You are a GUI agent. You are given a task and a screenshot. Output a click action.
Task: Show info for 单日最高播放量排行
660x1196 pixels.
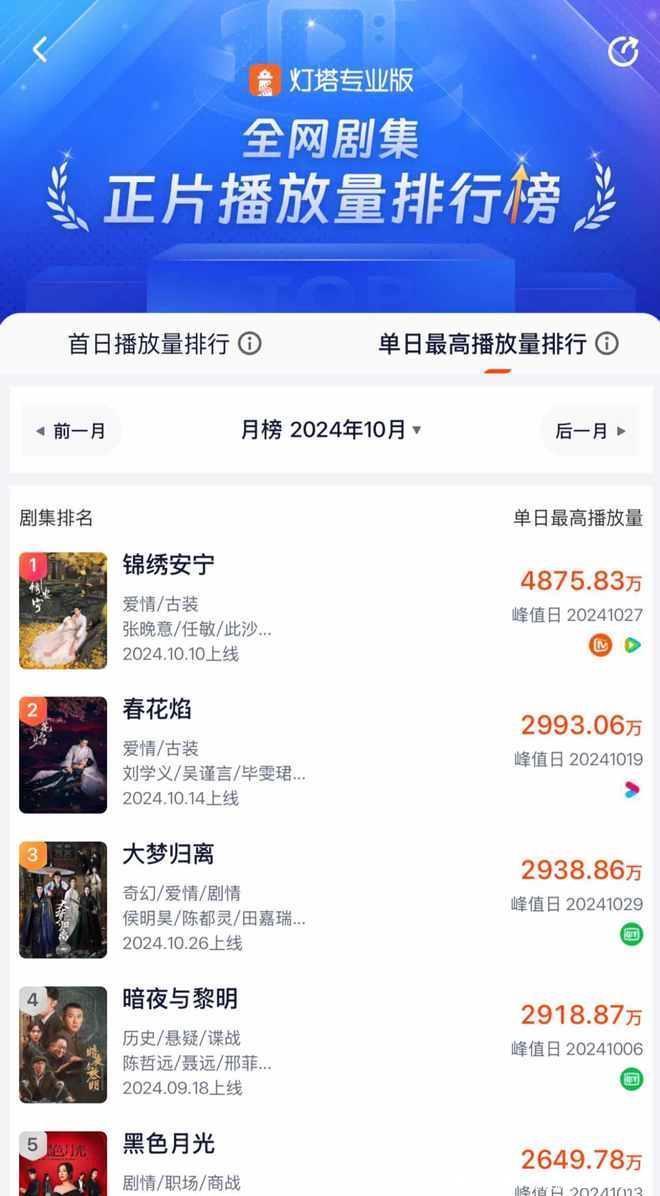click(607, 344)
